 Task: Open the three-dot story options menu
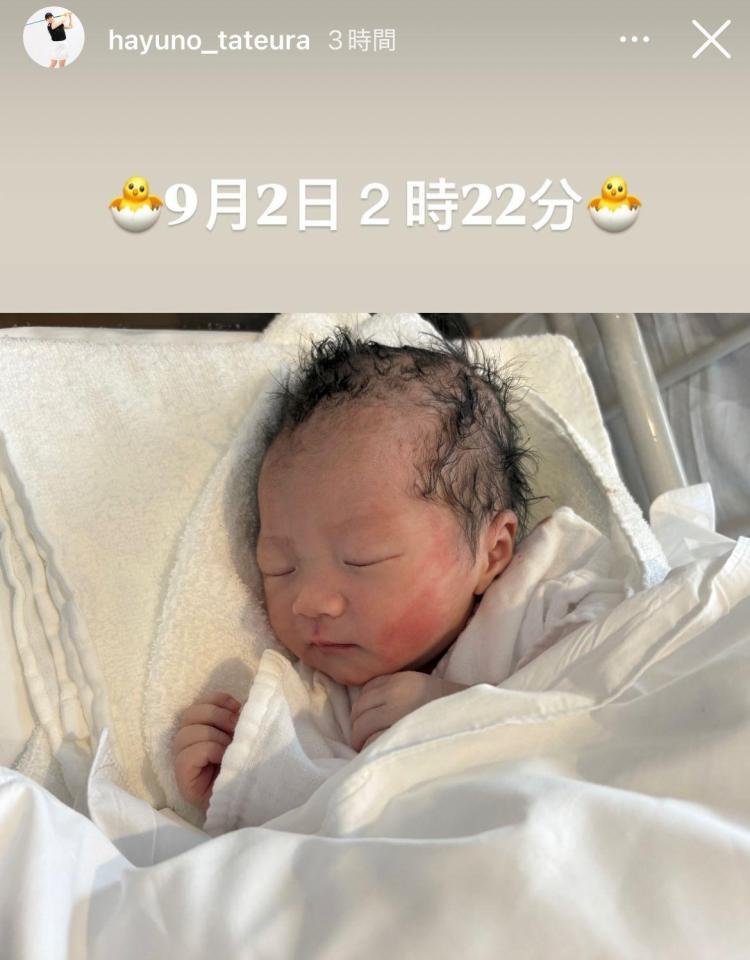634,40
